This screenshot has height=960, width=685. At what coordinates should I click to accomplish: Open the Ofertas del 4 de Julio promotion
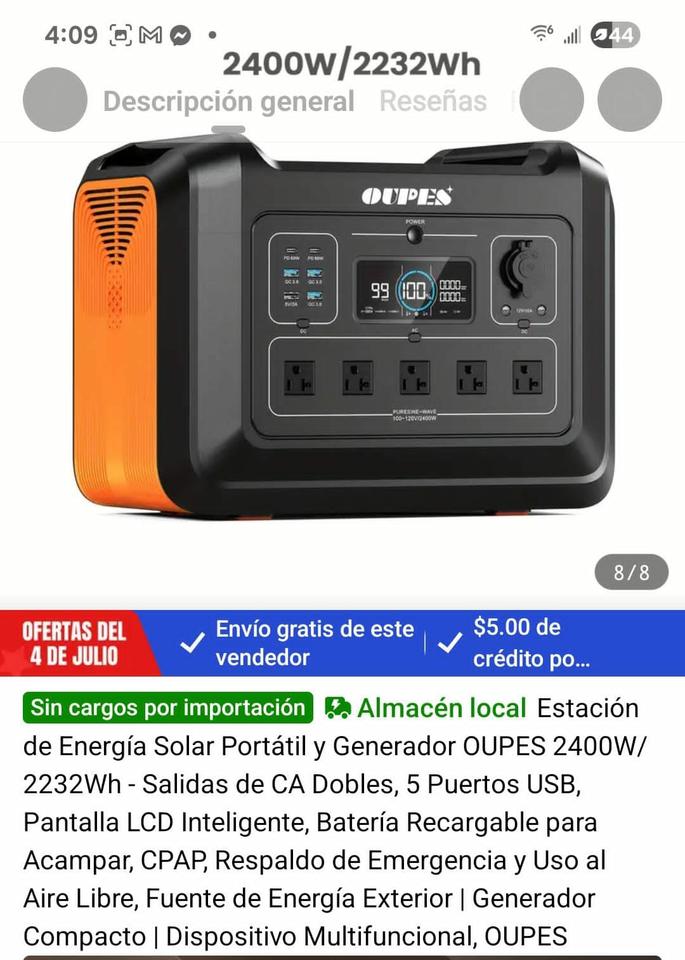(75, 643)
